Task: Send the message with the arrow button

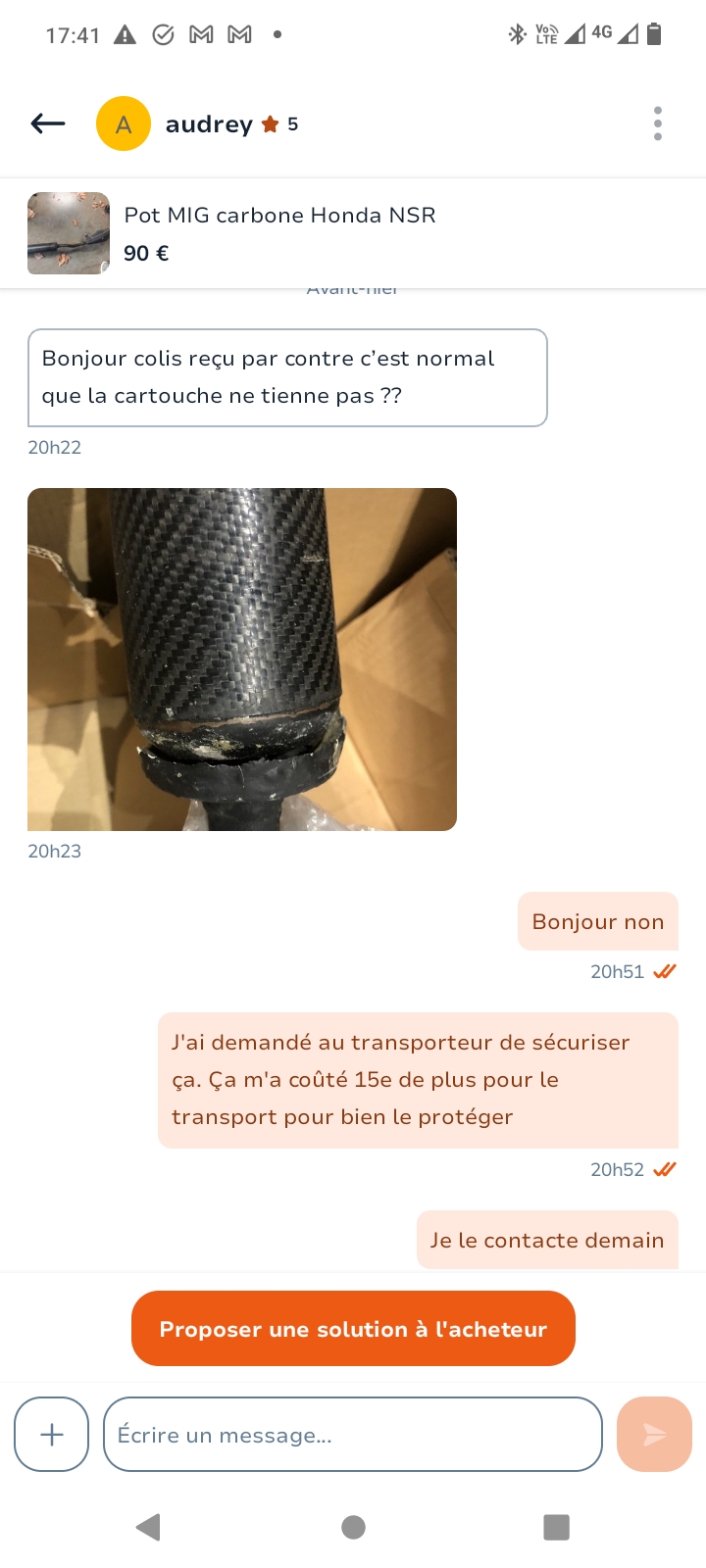Action: 654,1435
